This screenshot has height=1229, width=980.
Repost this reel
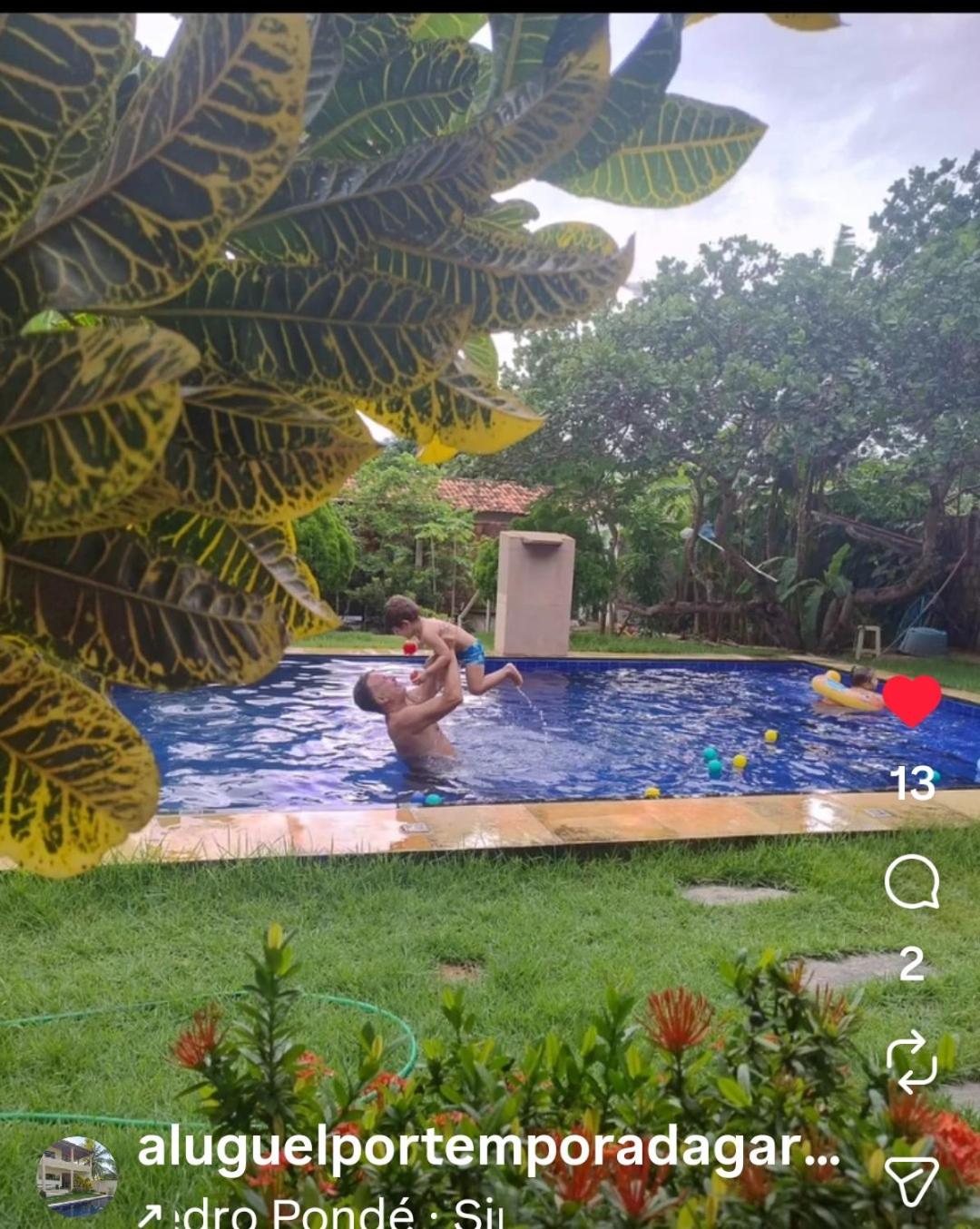(911, 1060)
